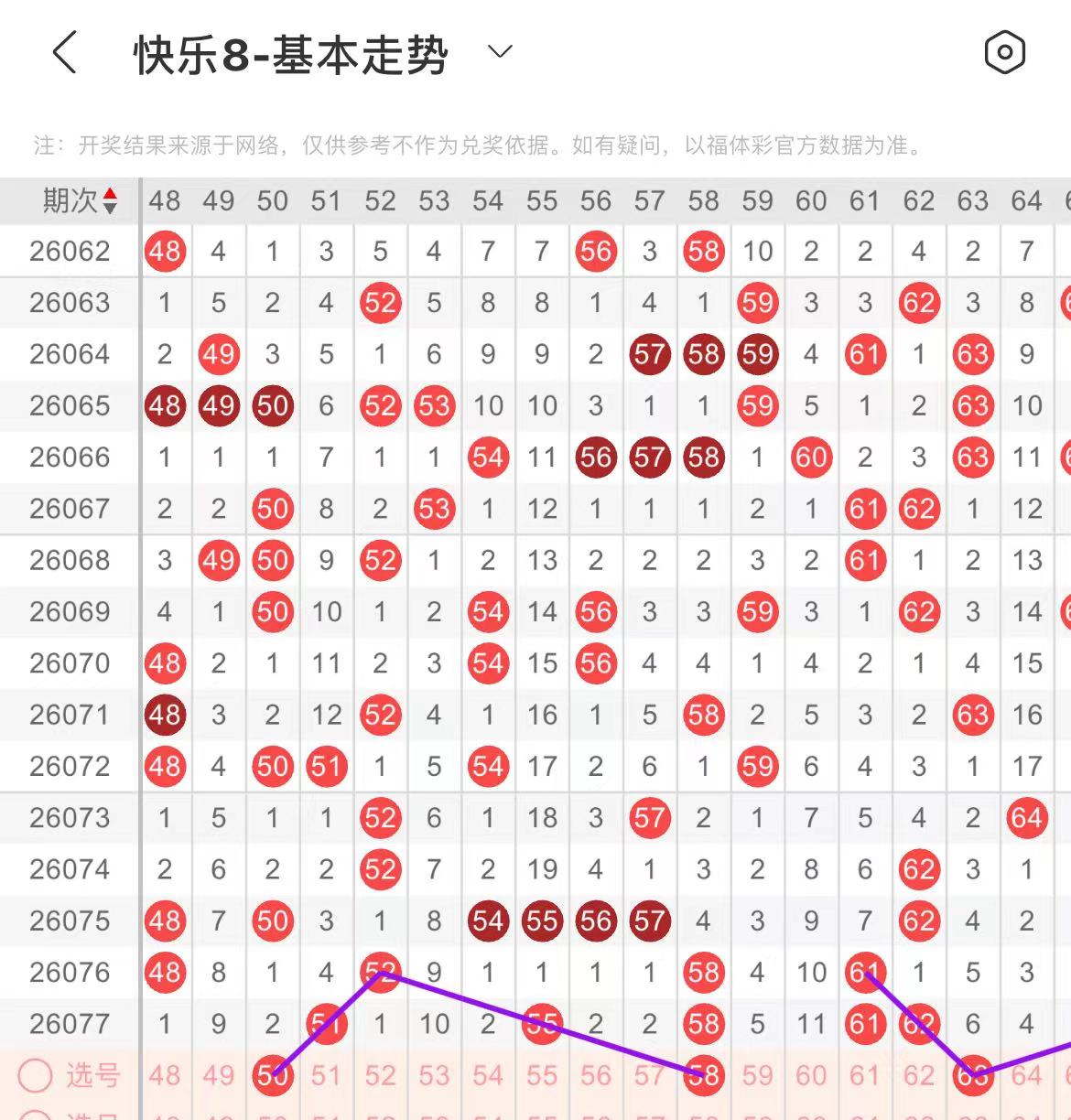
Task: Select number 56 in the 选号 row
Action: 596,1076
